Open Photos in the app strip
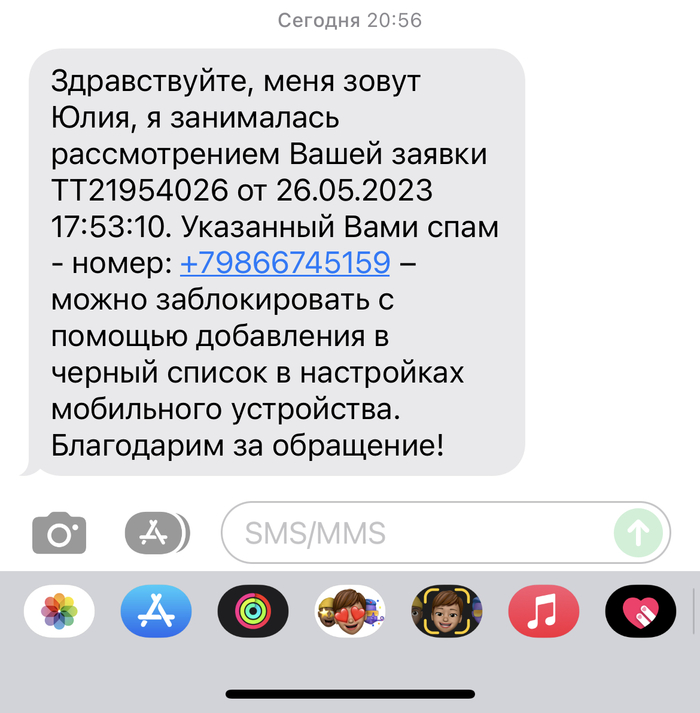Image resolution: width=700 pixels, height=713 pixels. (59, 610)
